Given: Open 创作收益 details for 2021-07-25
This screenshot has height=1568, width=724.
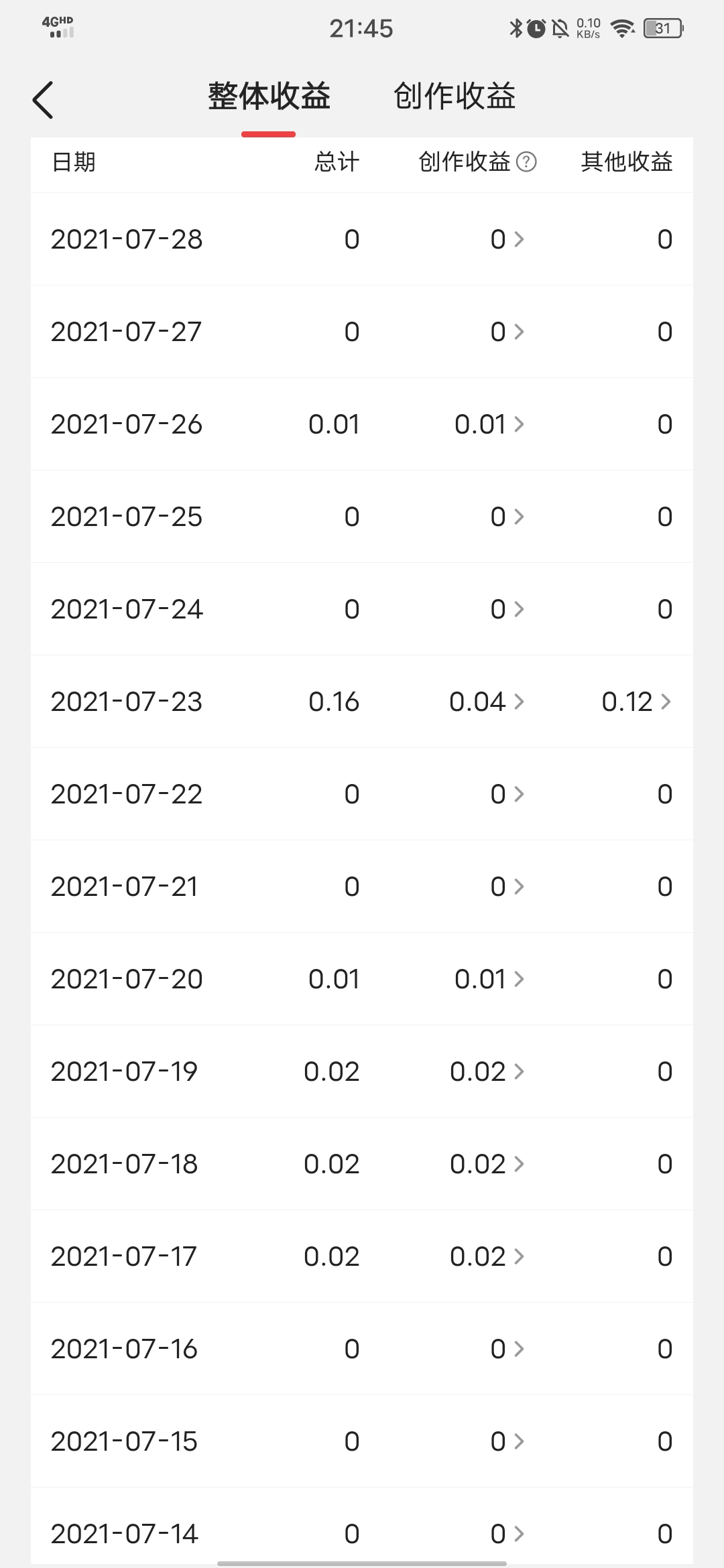Looking at the screenshot, I should (507, 517).
